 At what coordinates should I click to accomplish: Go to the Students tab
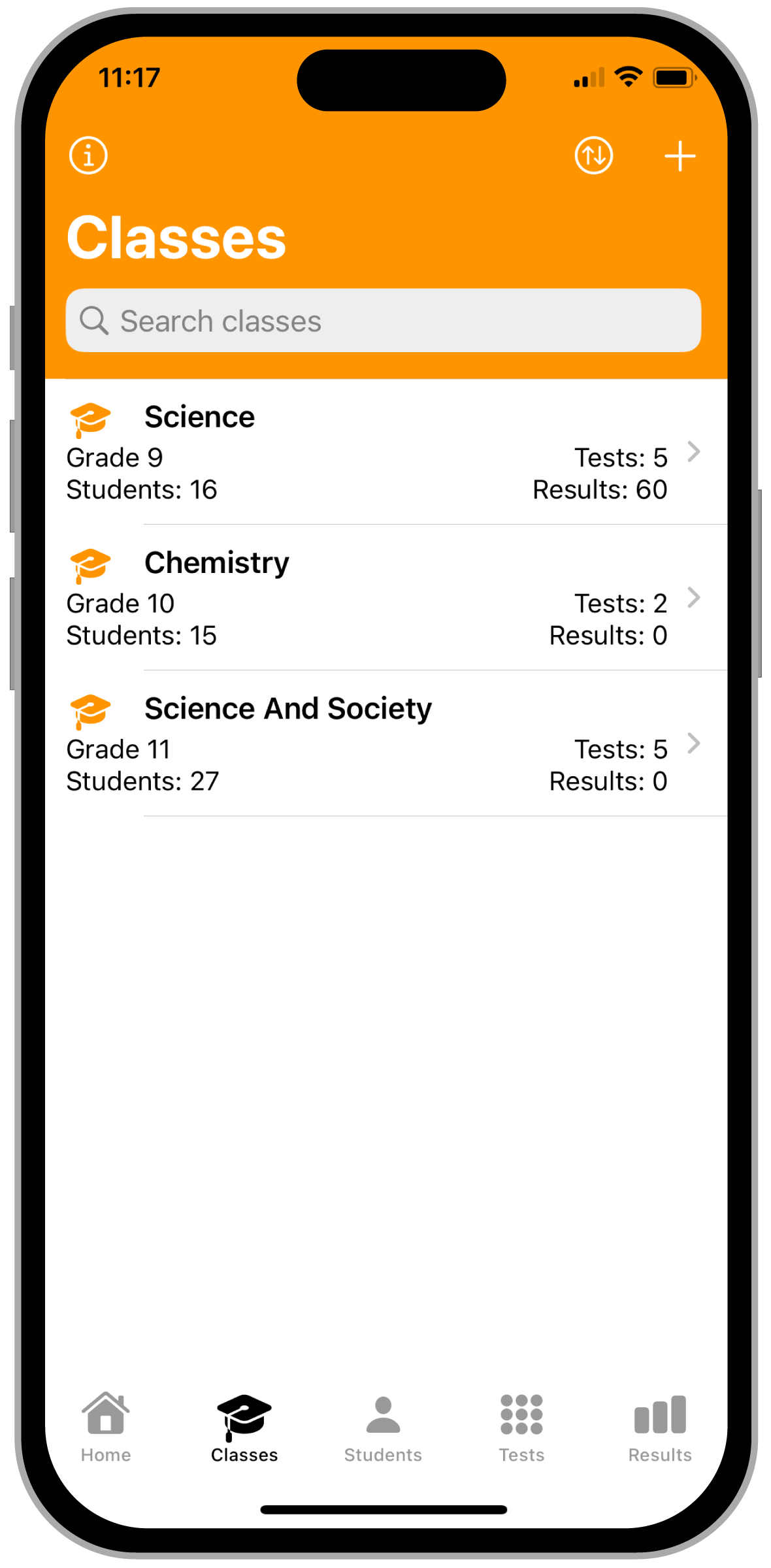coord(383,1428)
